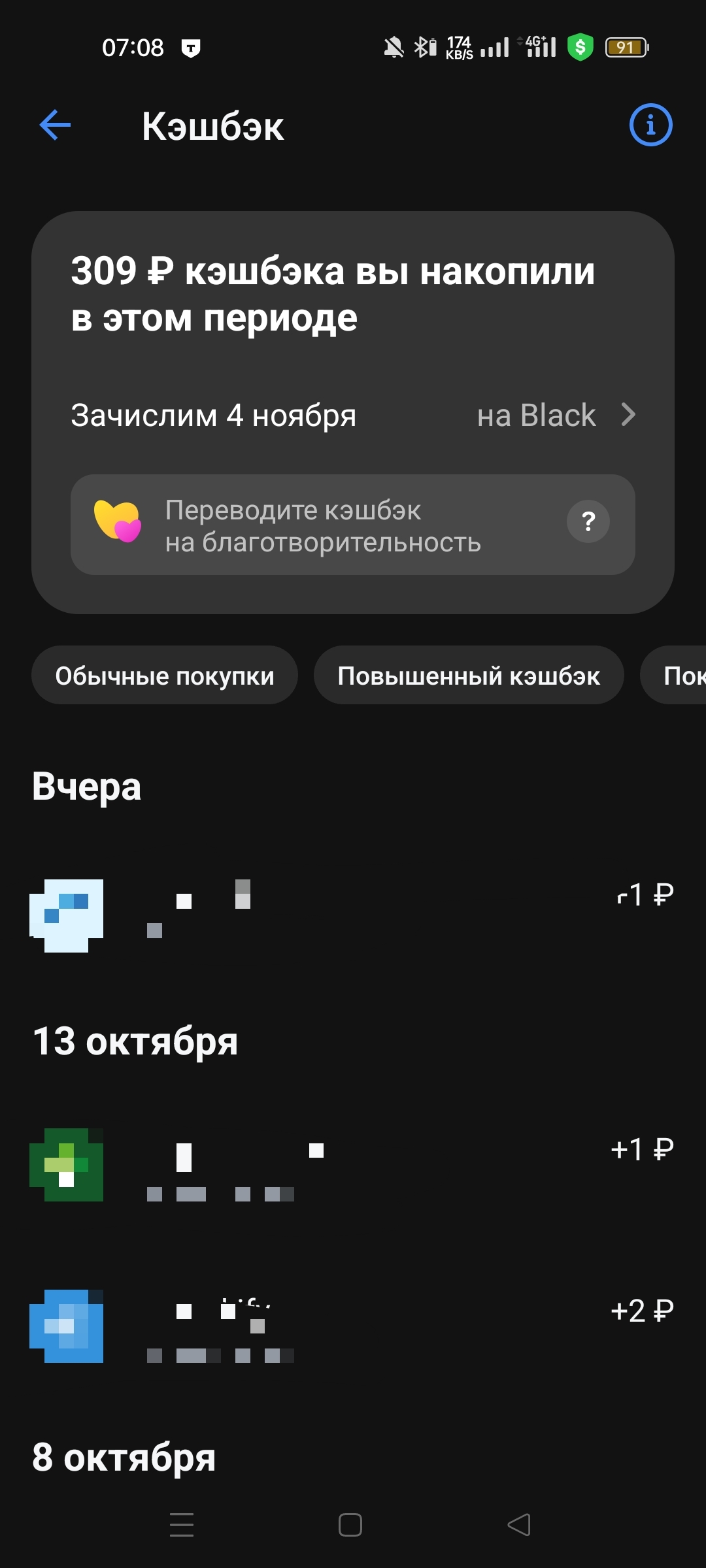
Task: Open yesterday's +1 ₽ cashback transaction
Action: tap(353, 915)
